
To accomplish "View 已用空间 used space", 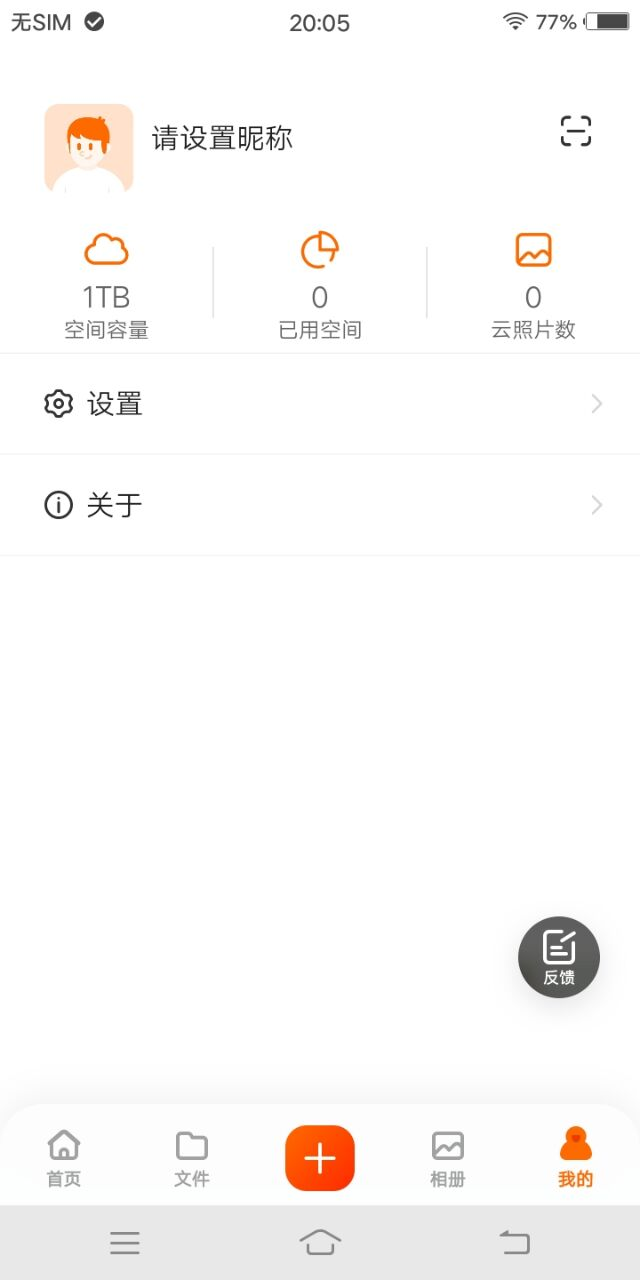I will pos(320,286).
